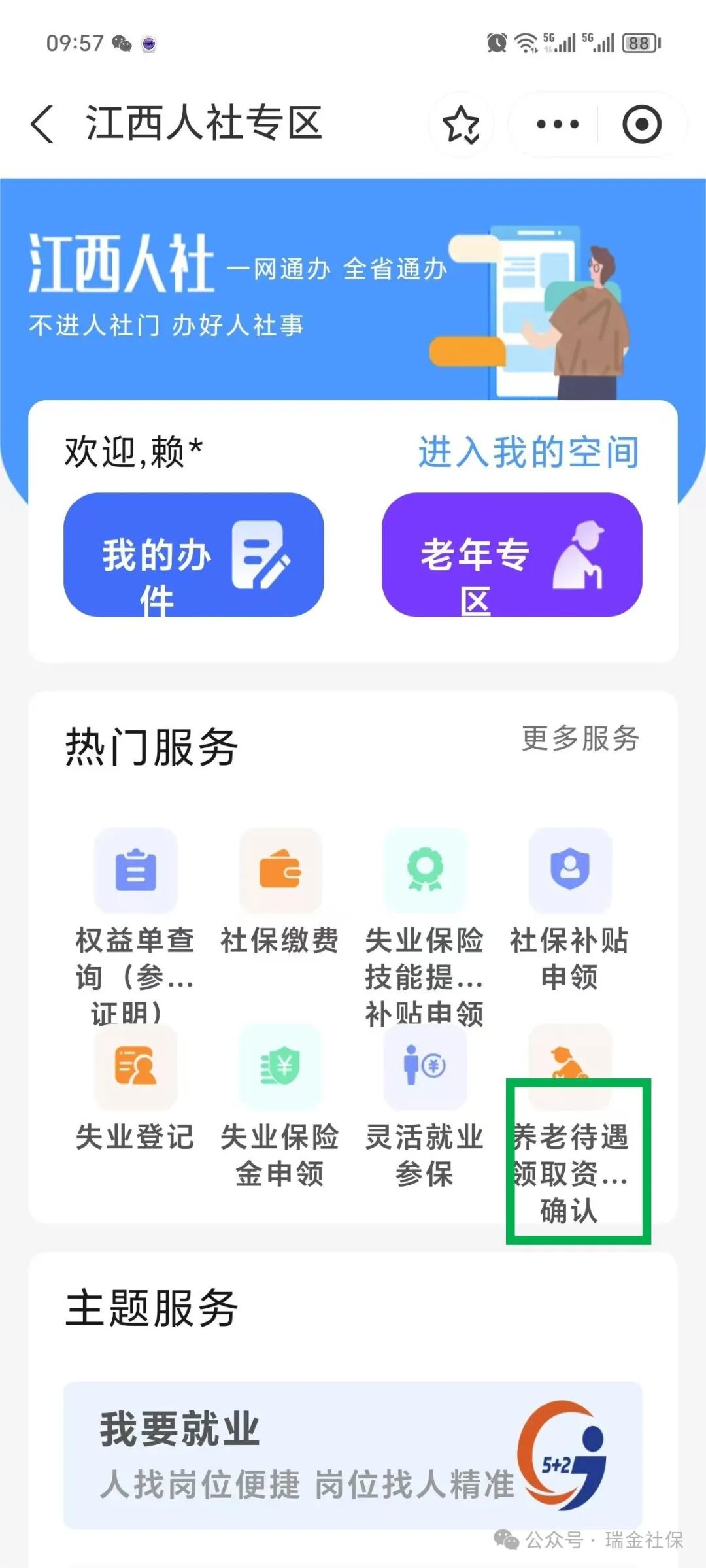Add mini program to favorites with star
The width and height of the screenshot is (706, 1568).
(461, 124)
